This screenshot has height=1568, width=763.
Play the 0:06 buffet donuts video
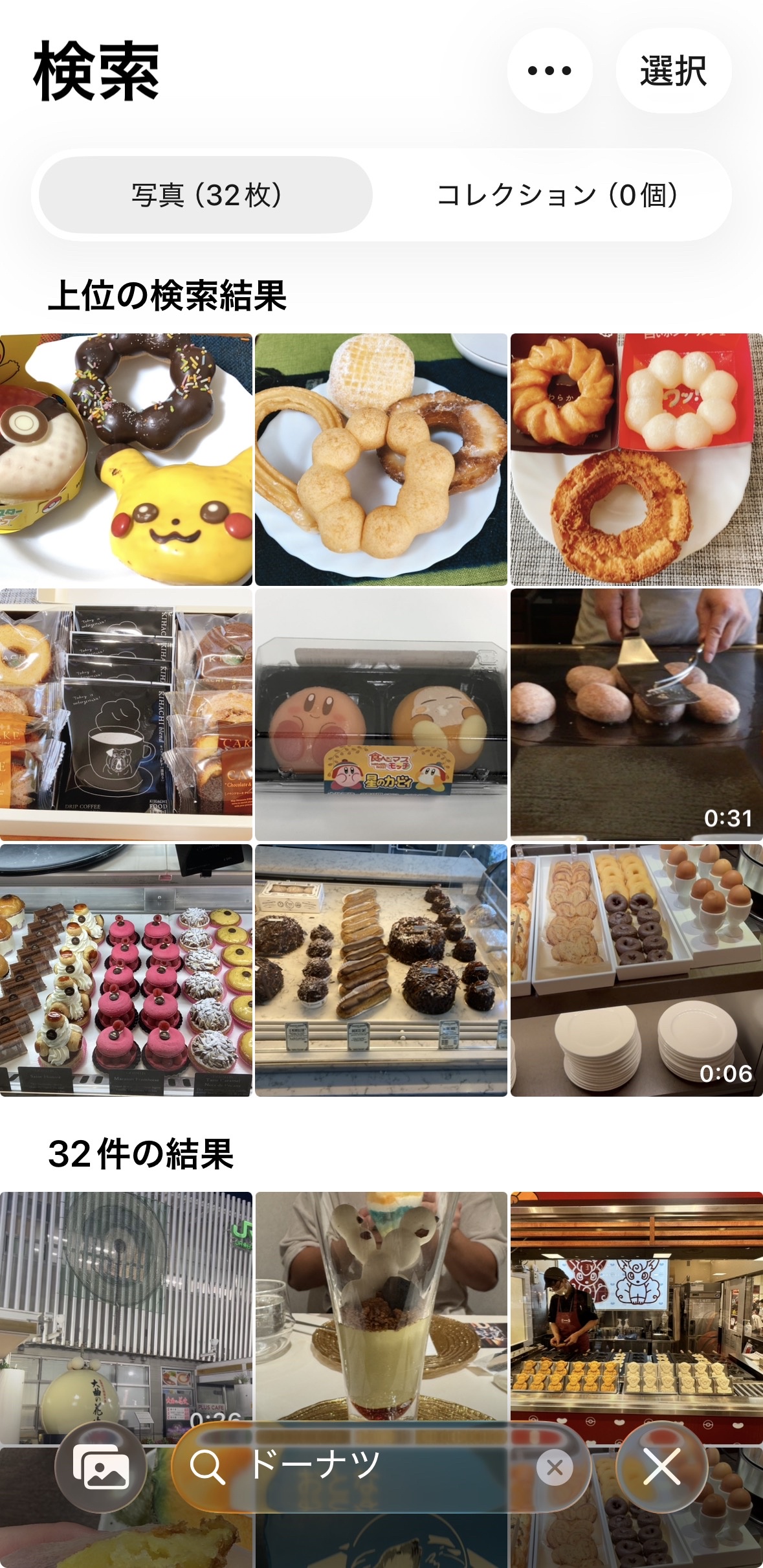pos(636,970)
